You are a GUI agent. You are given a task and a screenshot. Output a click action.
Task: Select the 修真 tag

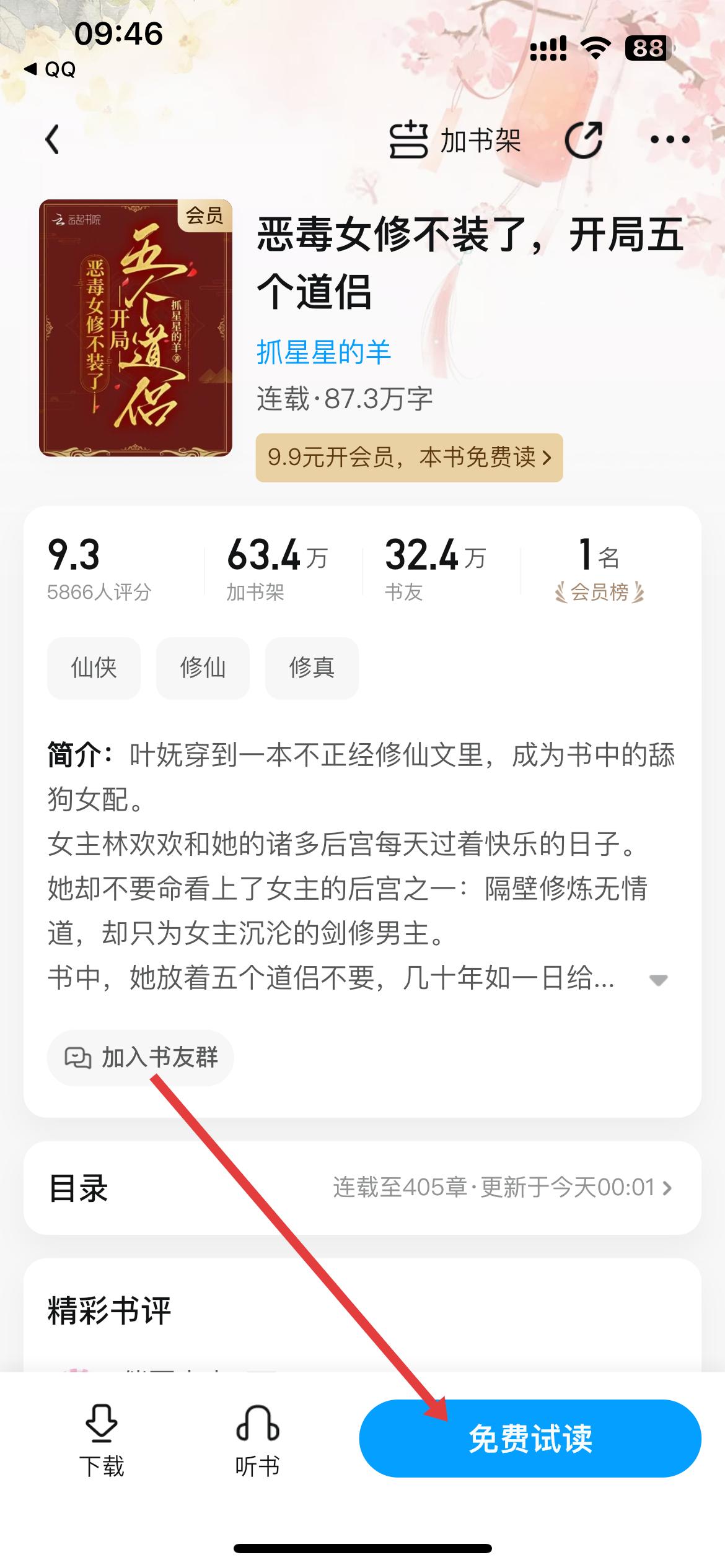(312, 668)
